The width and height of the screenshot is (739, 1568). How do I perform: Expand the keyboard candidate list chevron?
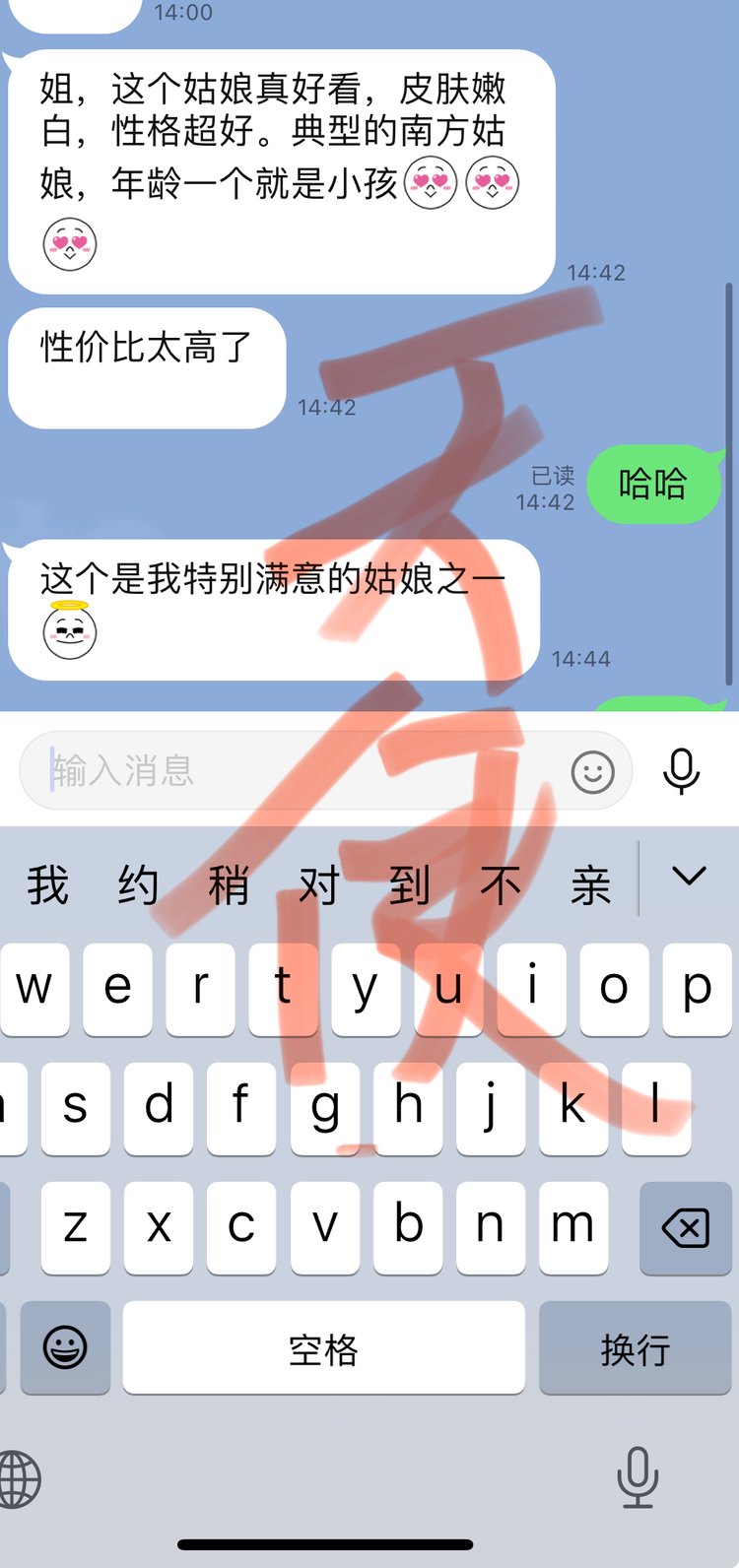tap(689, 876)
